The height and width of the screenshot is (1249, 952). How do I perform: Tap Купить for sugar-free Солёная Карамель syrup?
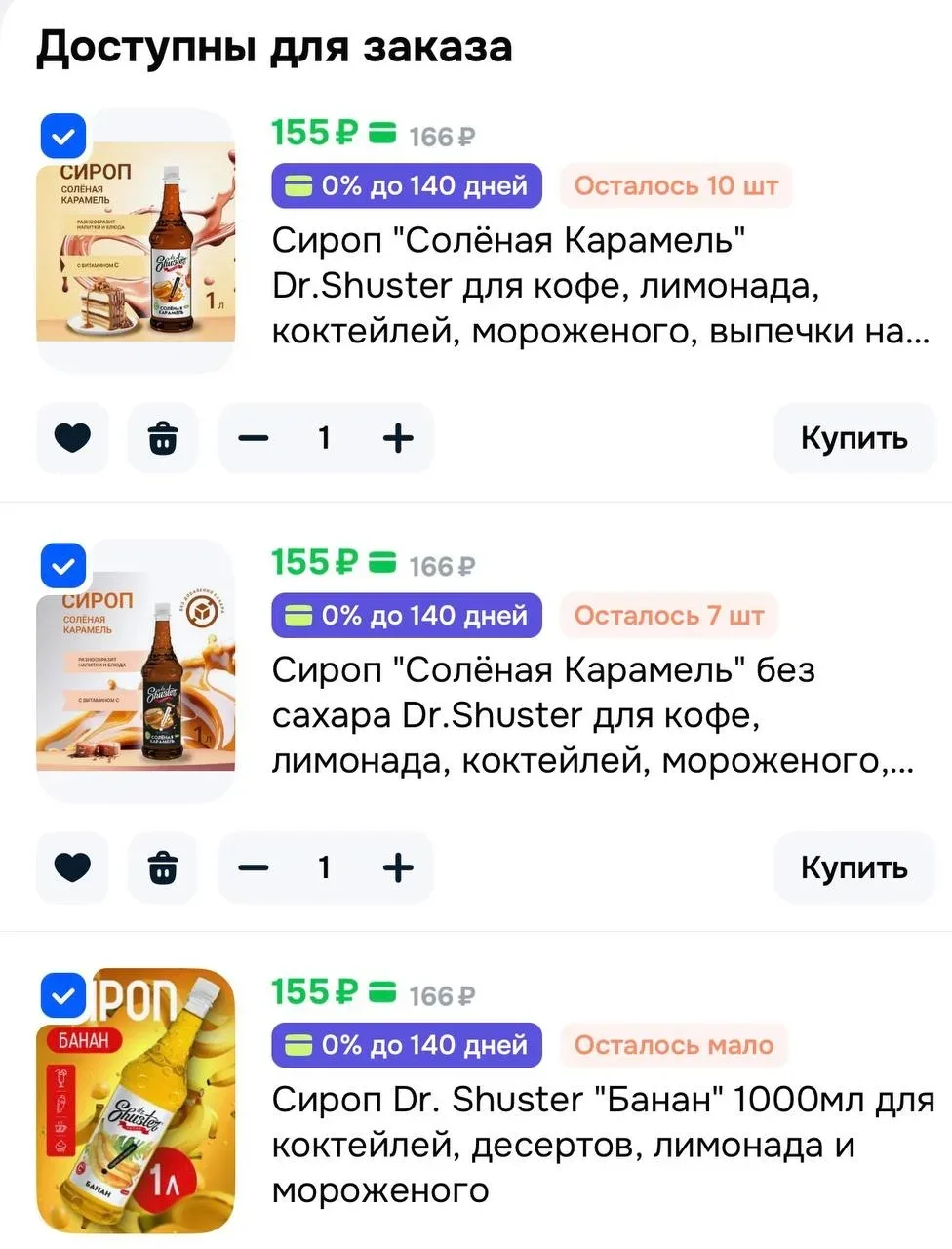point(853,867)
